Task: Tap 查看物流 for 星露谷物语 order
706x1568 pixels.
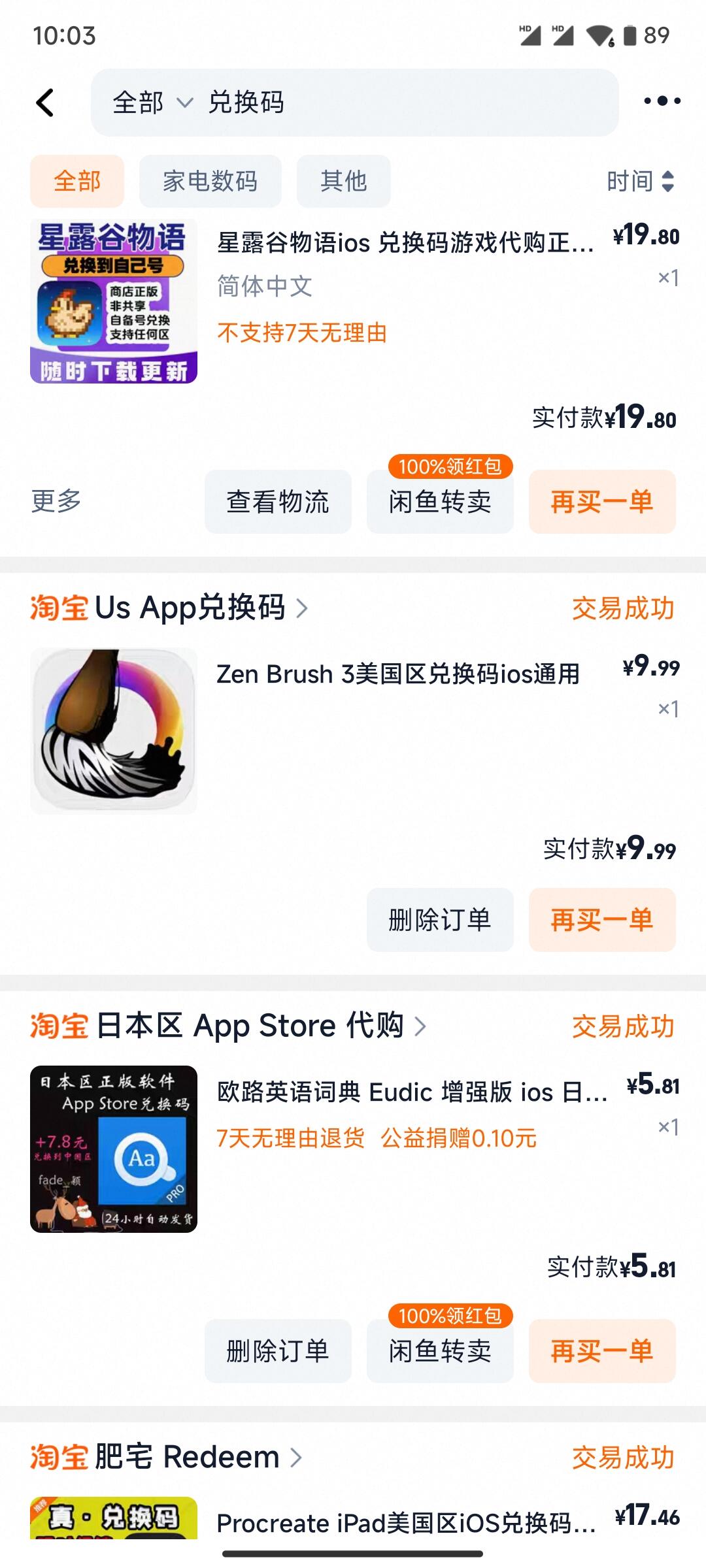Action: pyautogui.click(x=278, y=502)
